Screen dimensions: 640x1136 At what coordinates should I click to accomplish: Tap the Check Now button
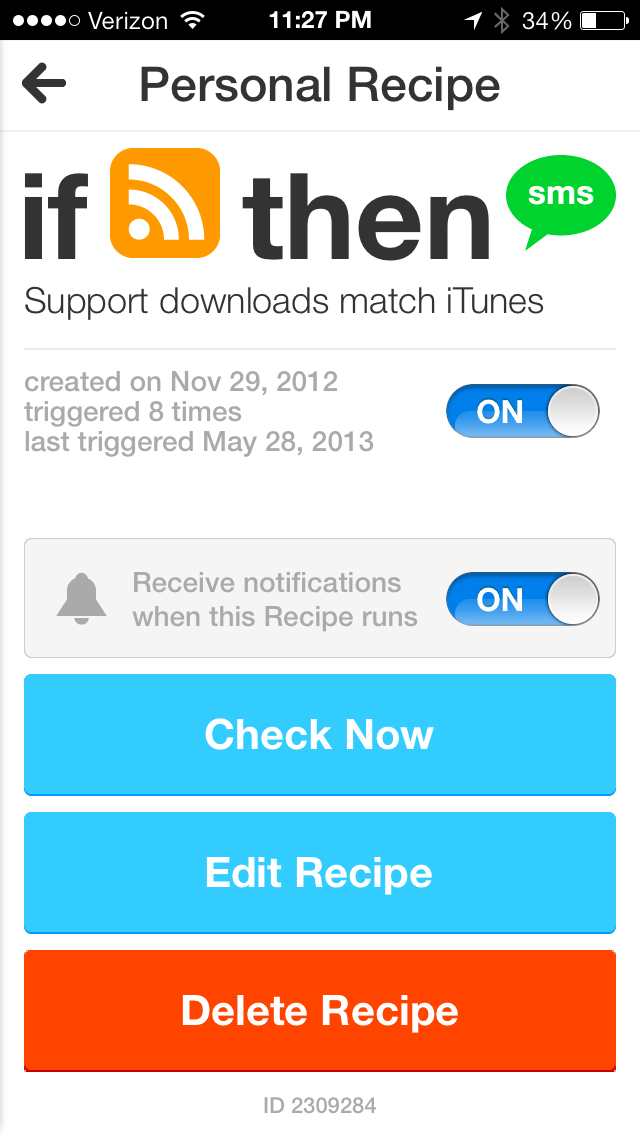pos(320,735)
